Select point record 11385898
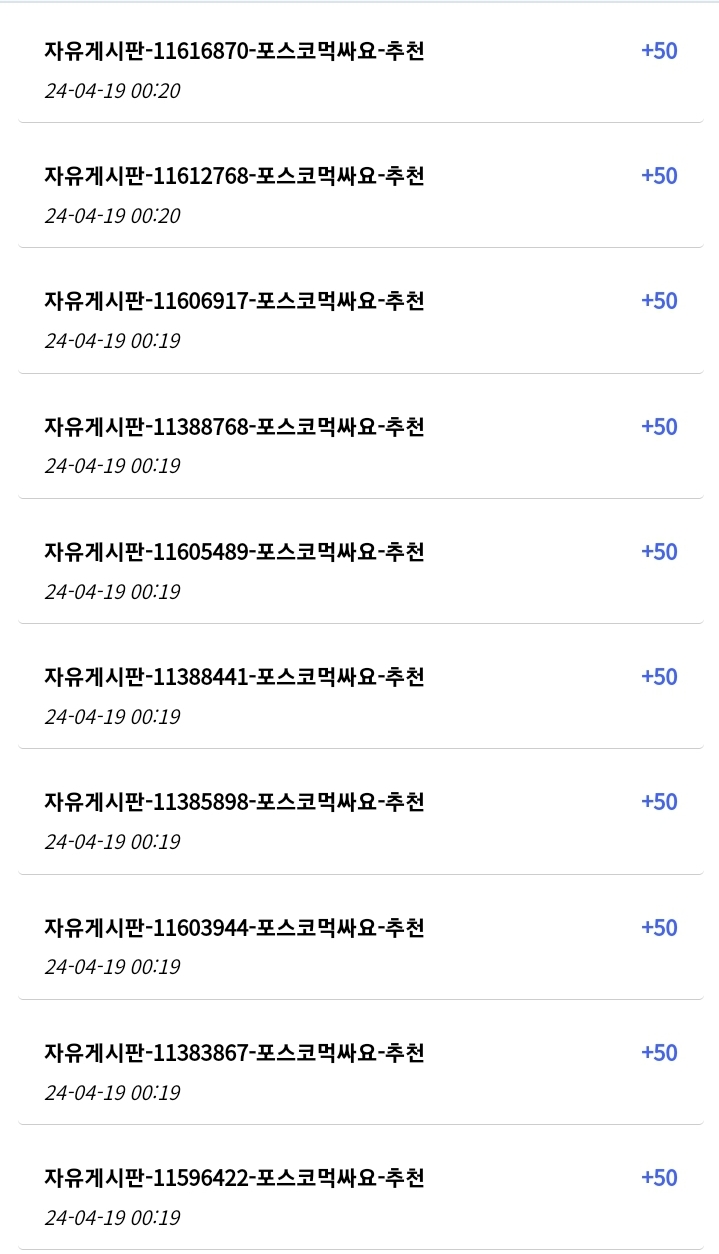719x1254 pixels. [x=234, y=802]
